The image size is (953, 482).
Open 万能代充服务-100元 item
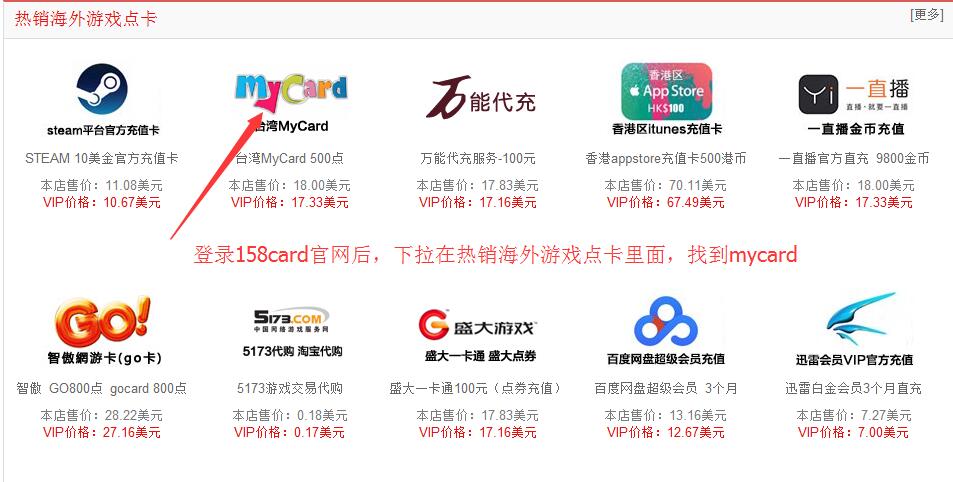pos(478,158)
